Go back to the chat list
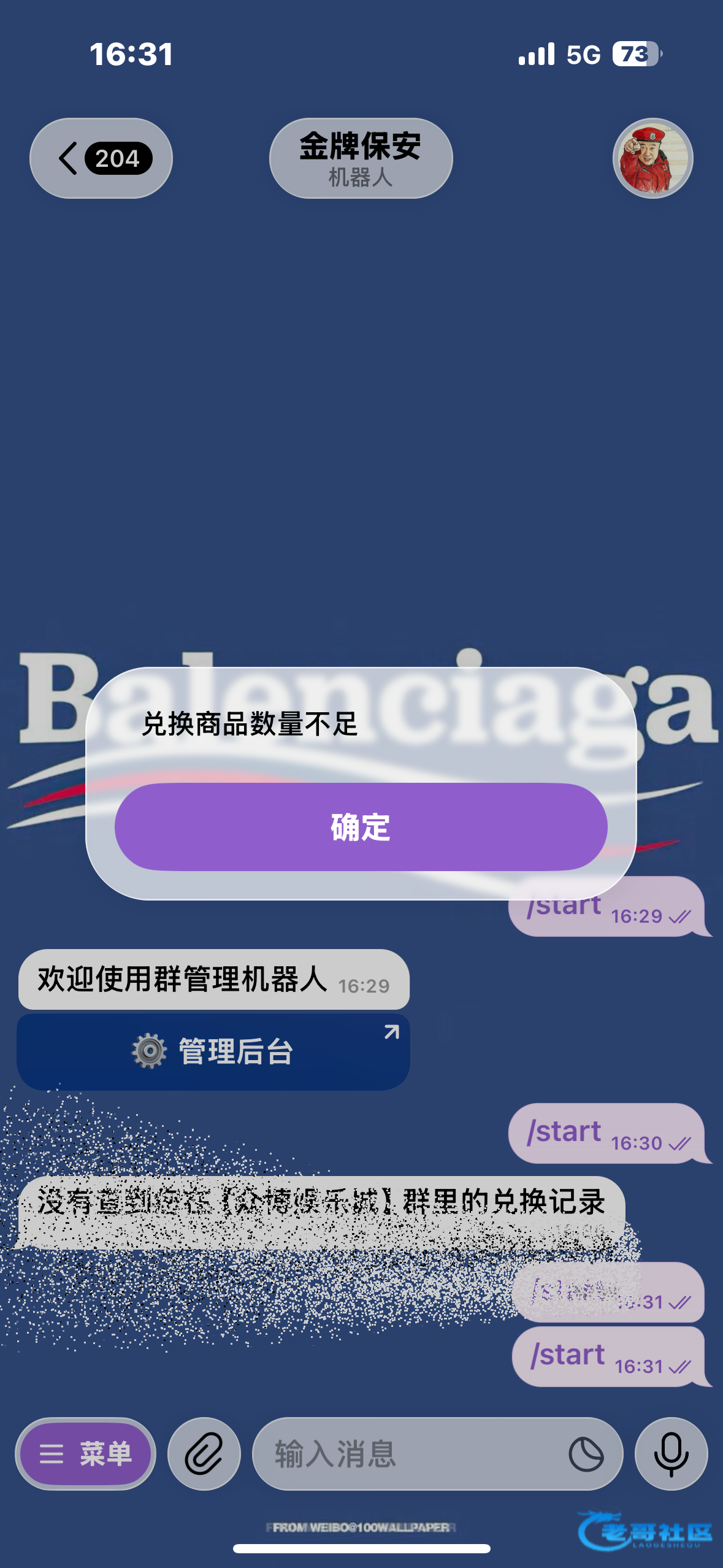 [x=101, y=158]
